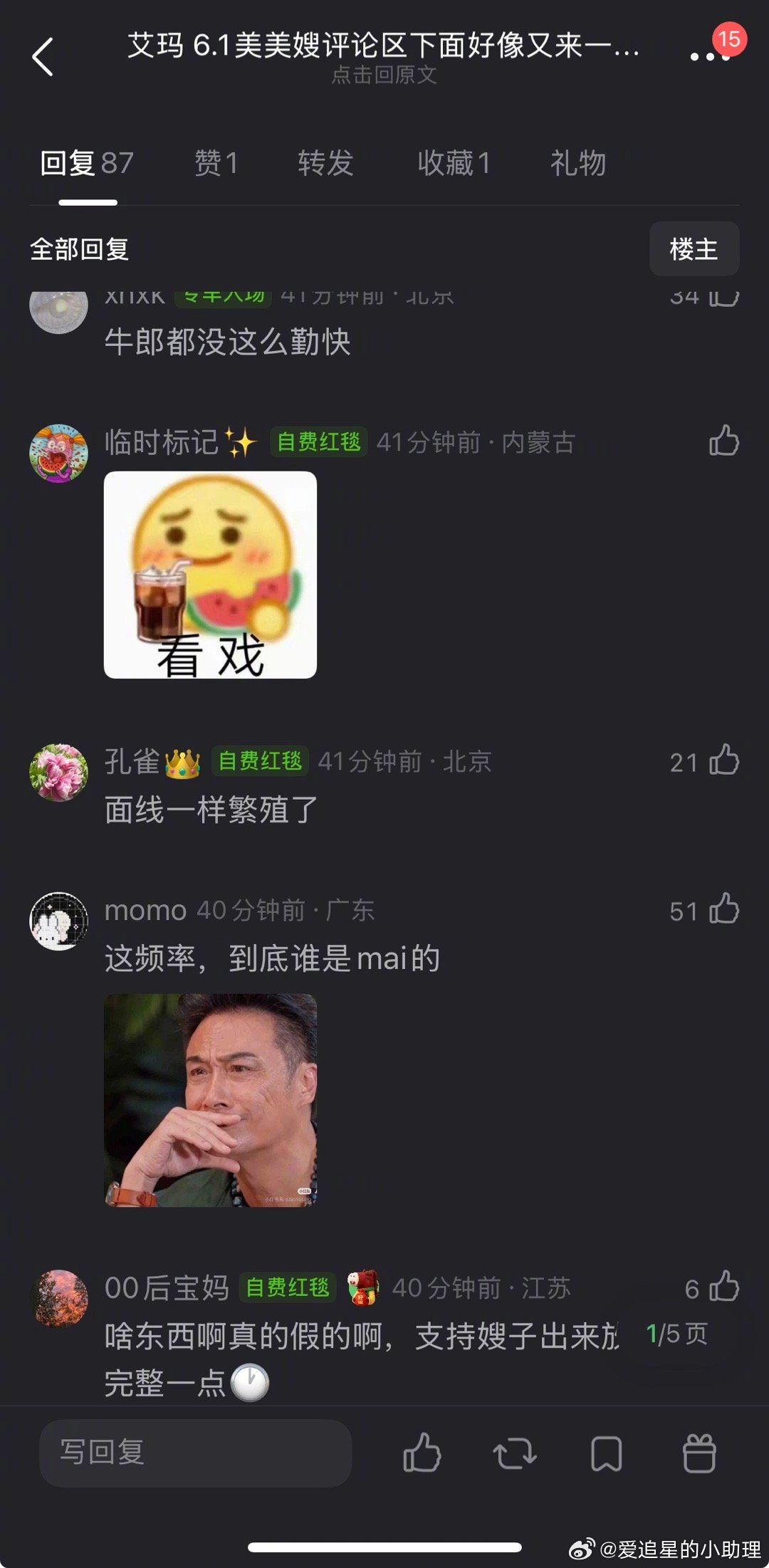Switch to the 赞1 tab

click(x=216, y=164)
